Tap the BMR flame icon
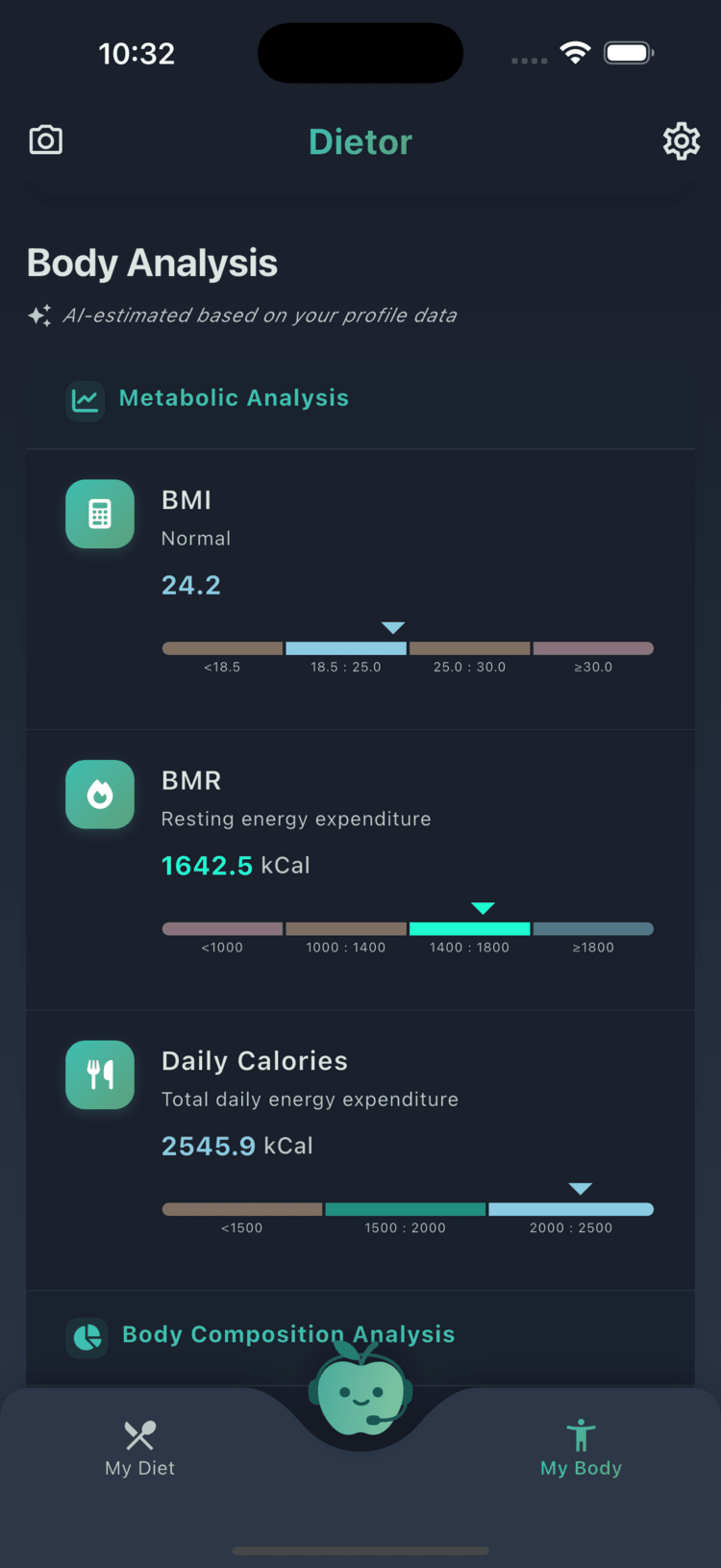The height and width of the screenshot is (1568, 721). point(100,795)
